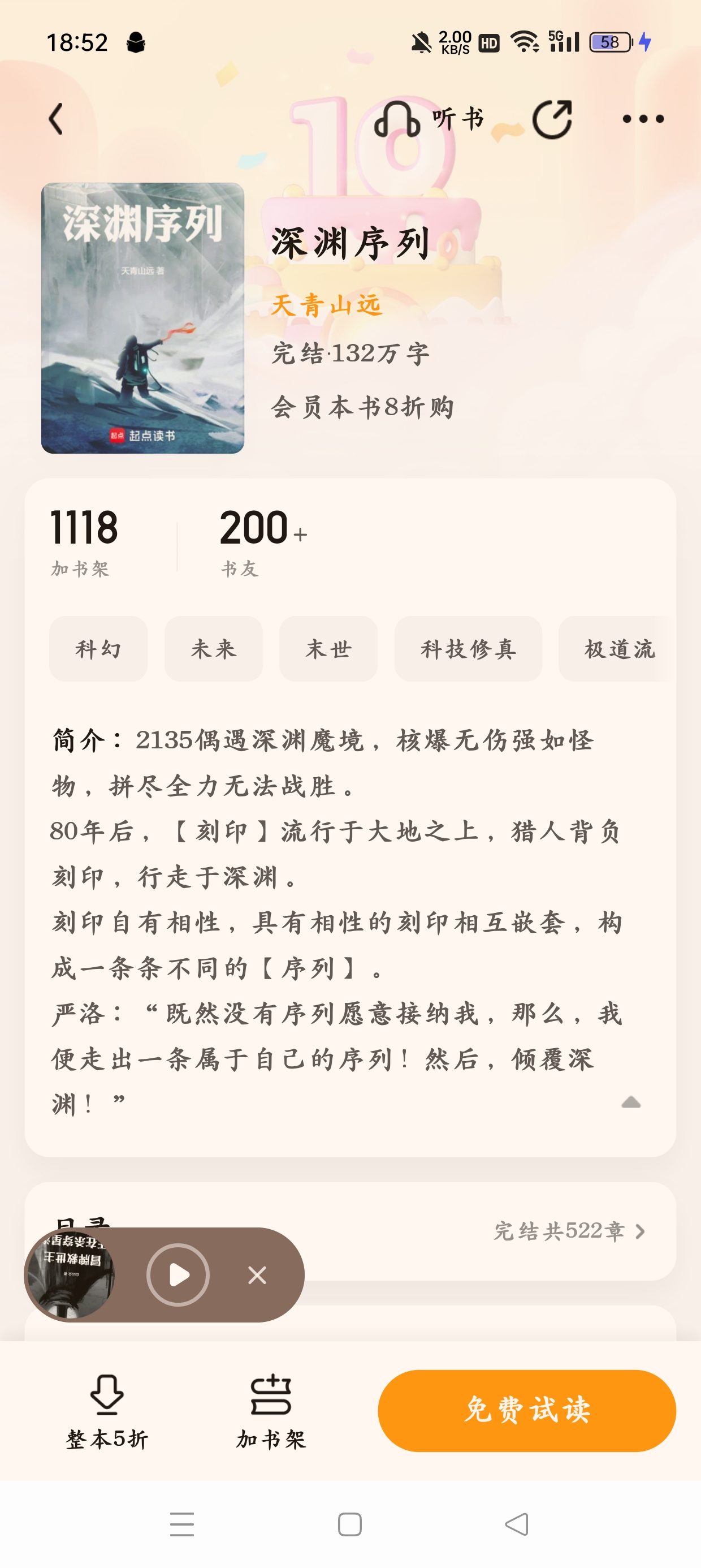The image size is (701, 1568).
Task: Collapse the 简介 description
Action: [631, 1102]
